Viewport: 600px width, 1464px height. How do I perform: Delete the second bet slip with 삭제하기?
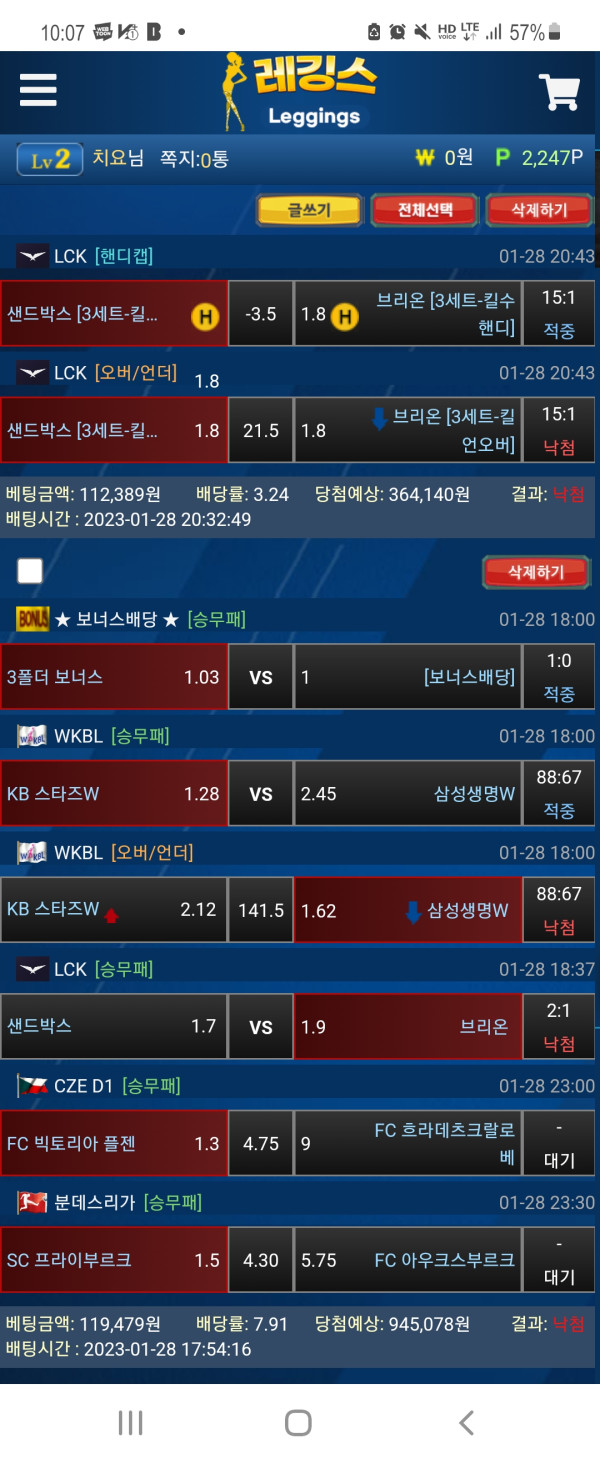coord(536,572)
